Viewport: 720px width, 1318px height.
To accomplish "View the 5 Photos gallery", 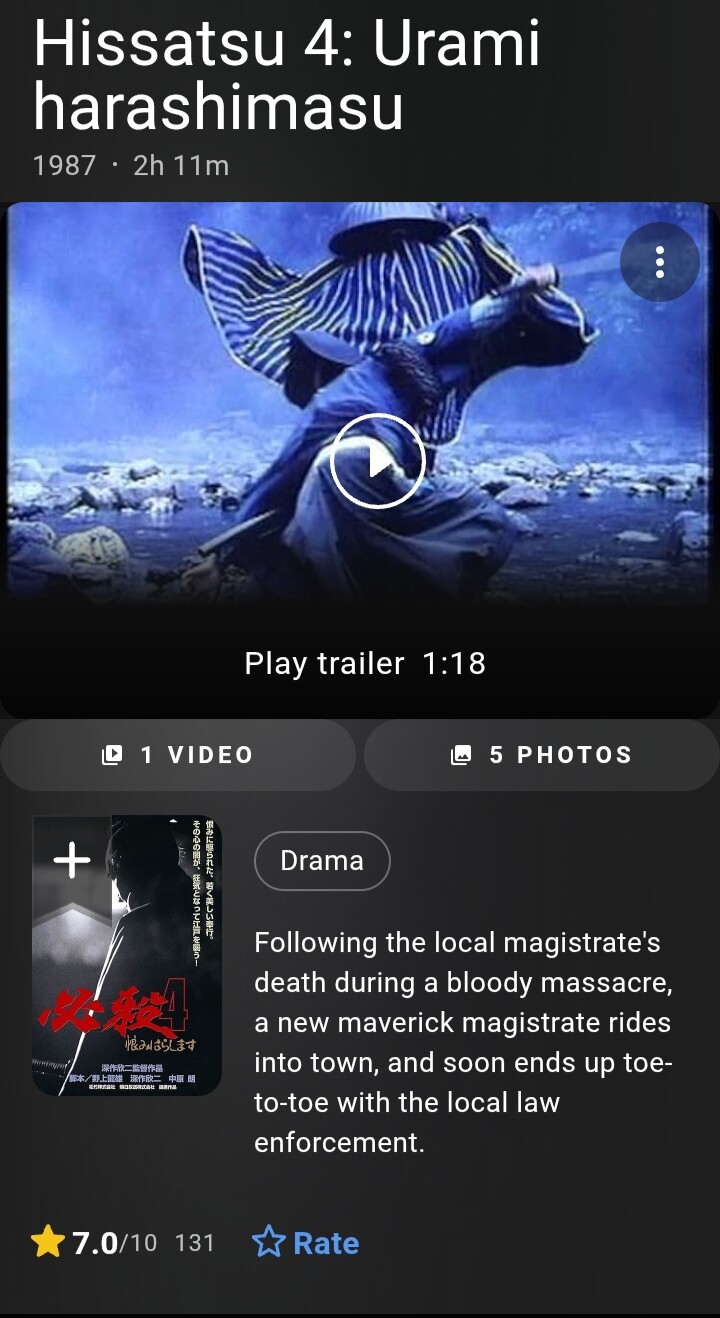I will [542, 755].
